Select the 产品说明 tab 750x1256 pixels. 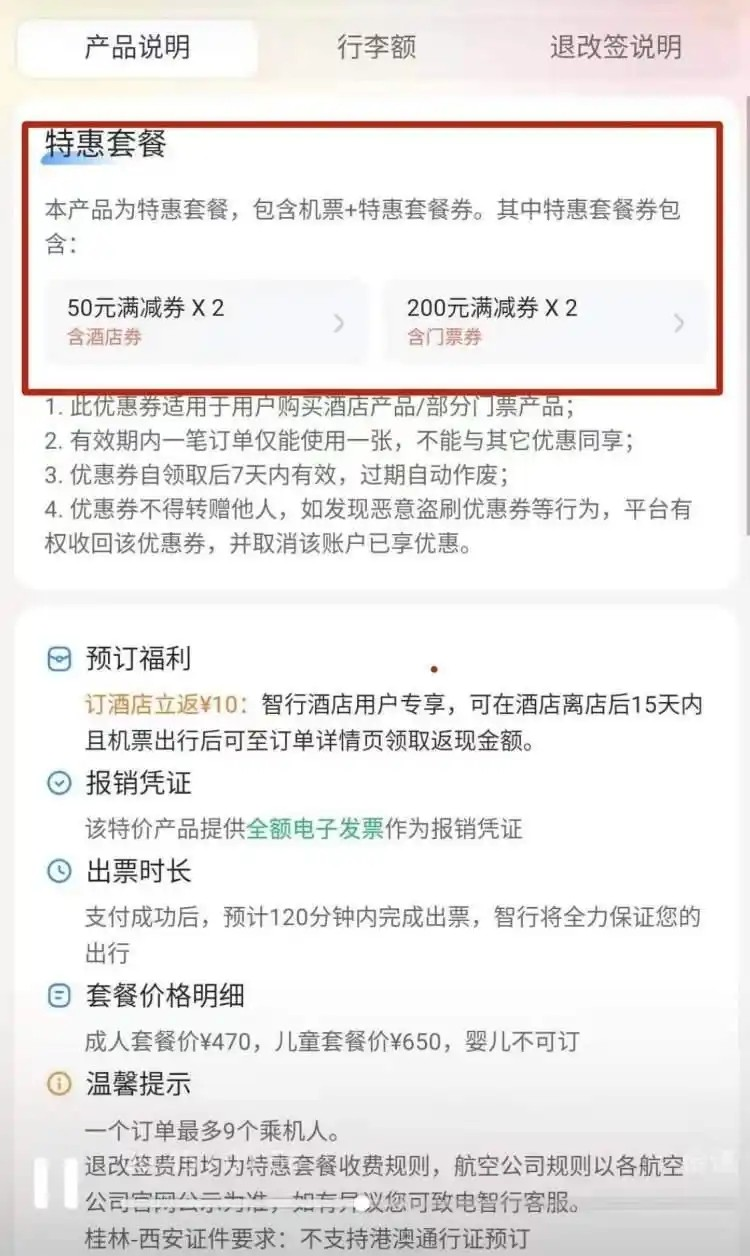coord(137,47)
